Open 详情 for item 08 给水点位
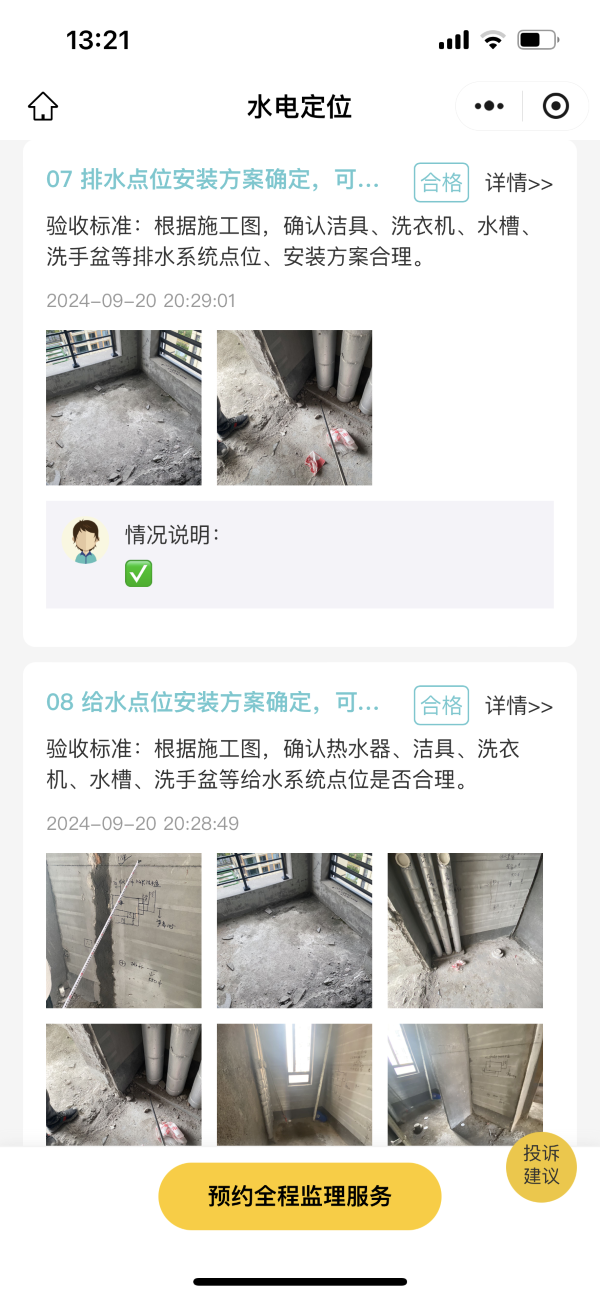Viewport: 600px width, 1298px height. coord(519,706)
